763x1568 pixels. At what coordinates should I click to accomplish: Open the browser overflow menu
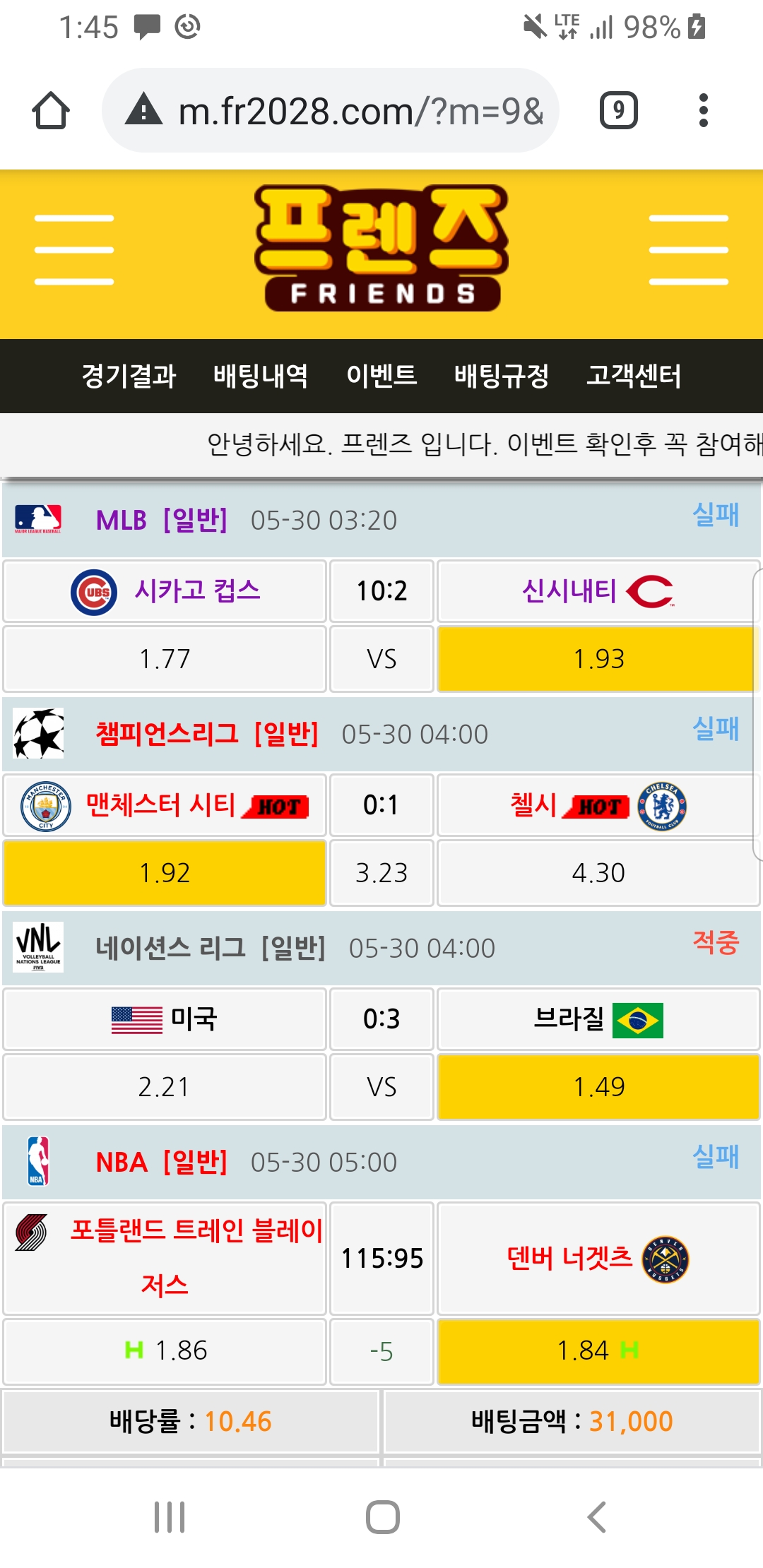(x=702, y=111)
